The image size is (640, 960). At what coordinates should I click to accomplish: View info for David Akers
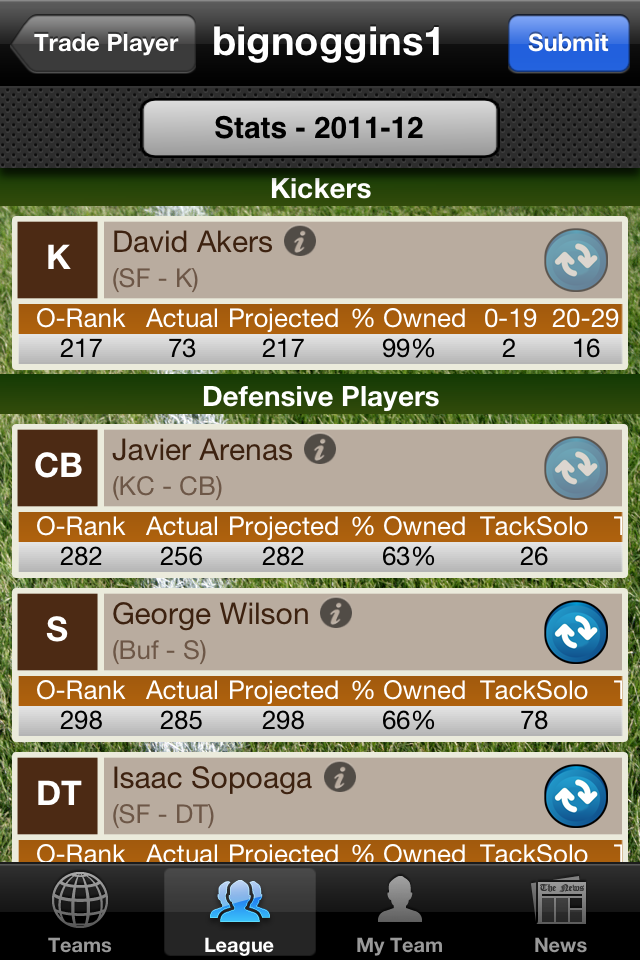pos(299,241)
